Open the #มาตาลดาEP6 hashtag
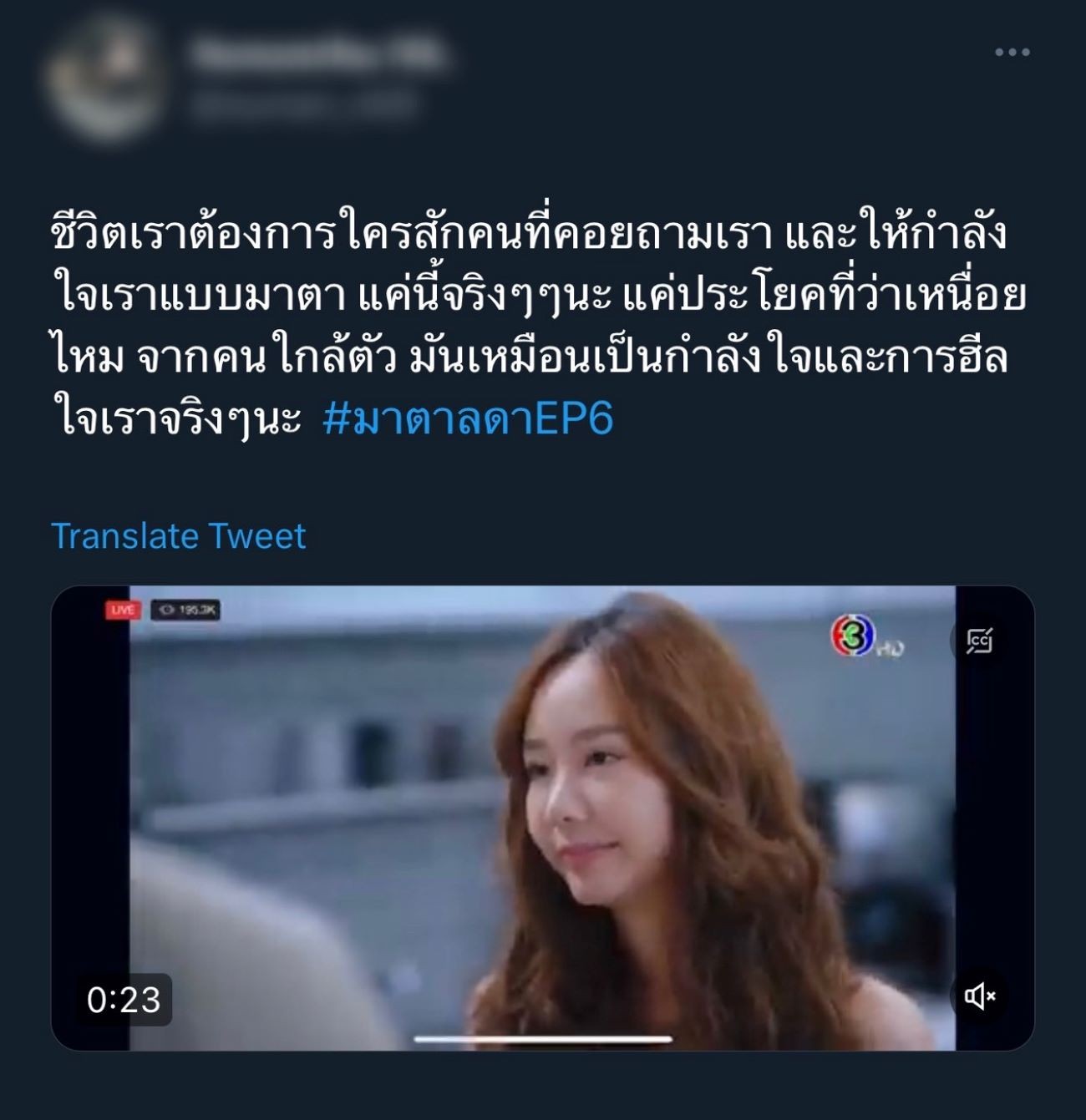The height and width of the screenshot is (1120, 1086). pos(468,419)
